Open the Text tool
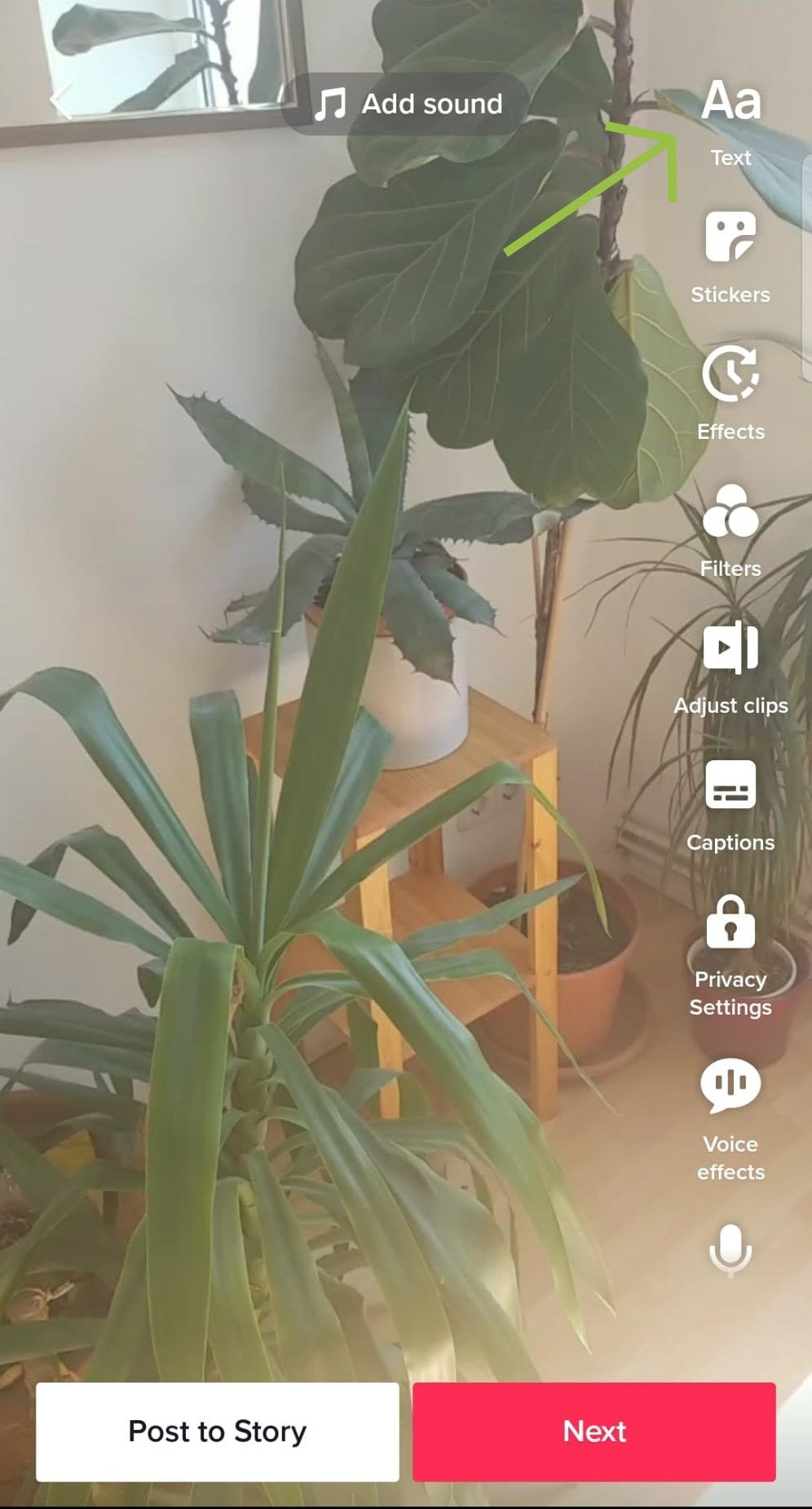This screenshot has width=812, height=1509. click(730, 118)
